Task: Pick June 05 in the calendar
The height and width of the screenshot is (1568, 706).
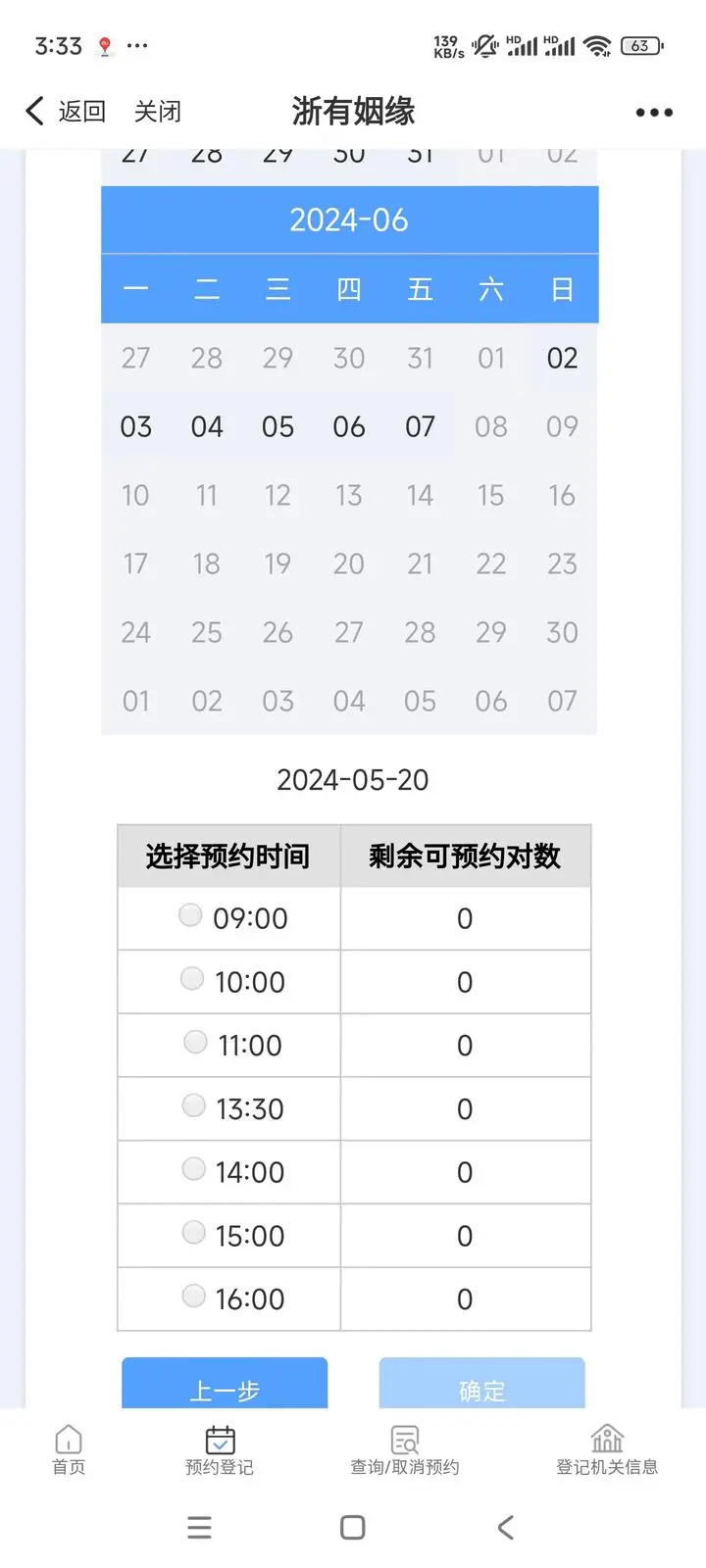Action: 277,426
